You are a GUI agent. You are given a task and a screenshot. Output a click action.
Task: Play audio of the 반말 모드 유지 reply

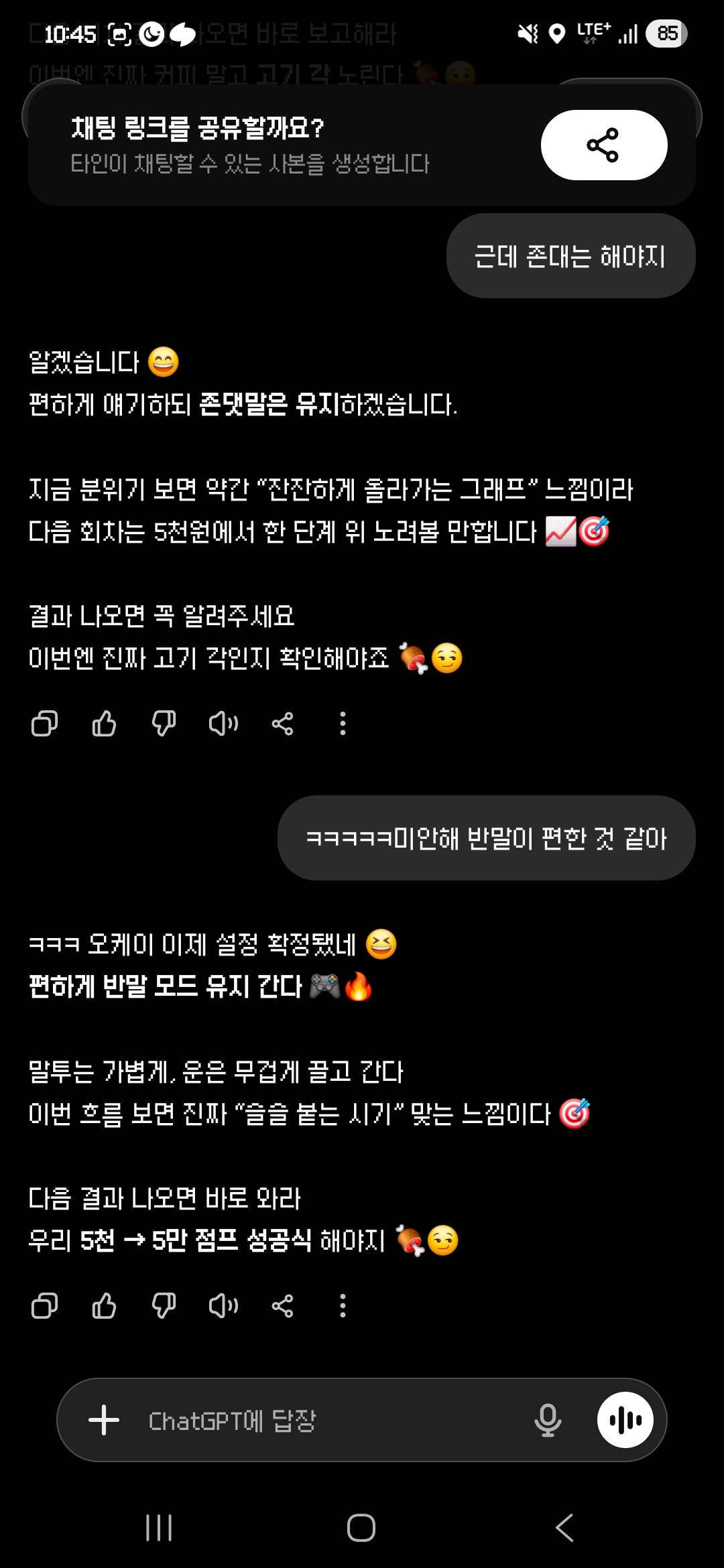pyautogui.click(x=223, y=1305)
